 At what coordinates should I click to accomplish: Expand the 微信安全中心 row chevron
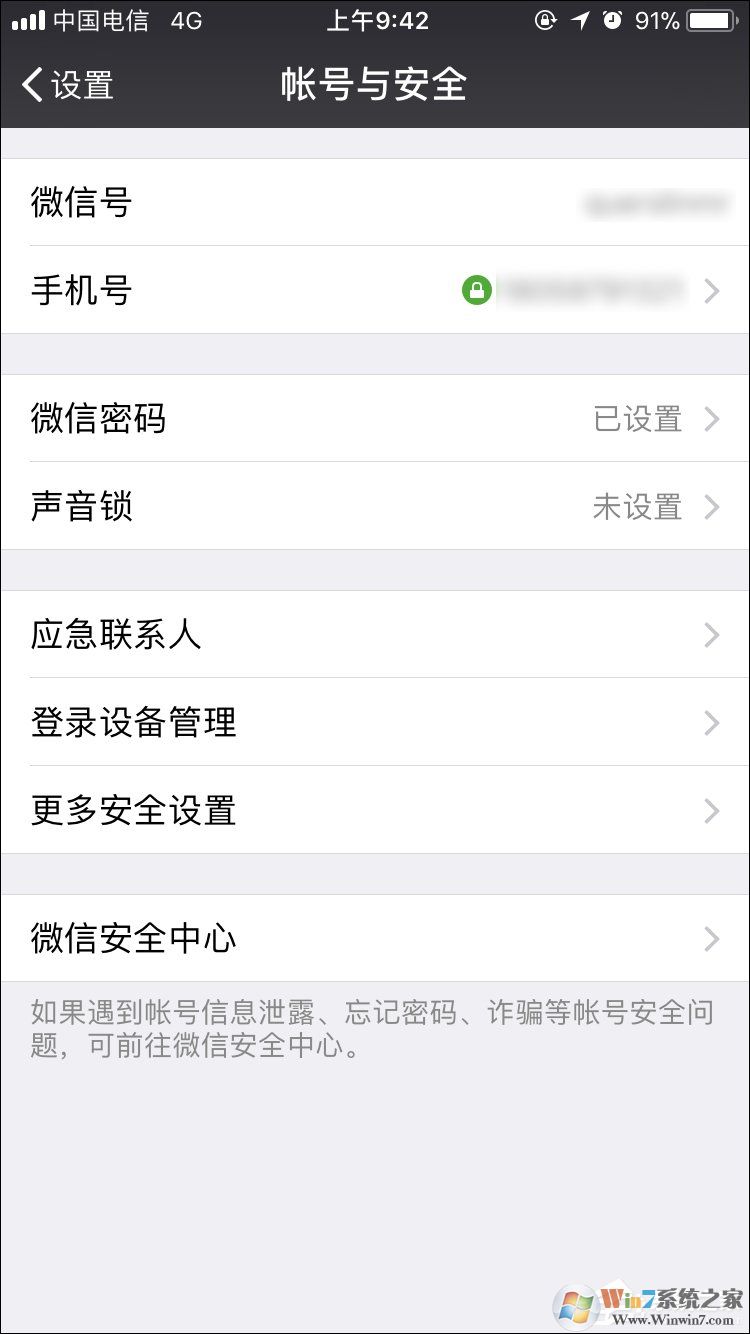click(712, 938)
